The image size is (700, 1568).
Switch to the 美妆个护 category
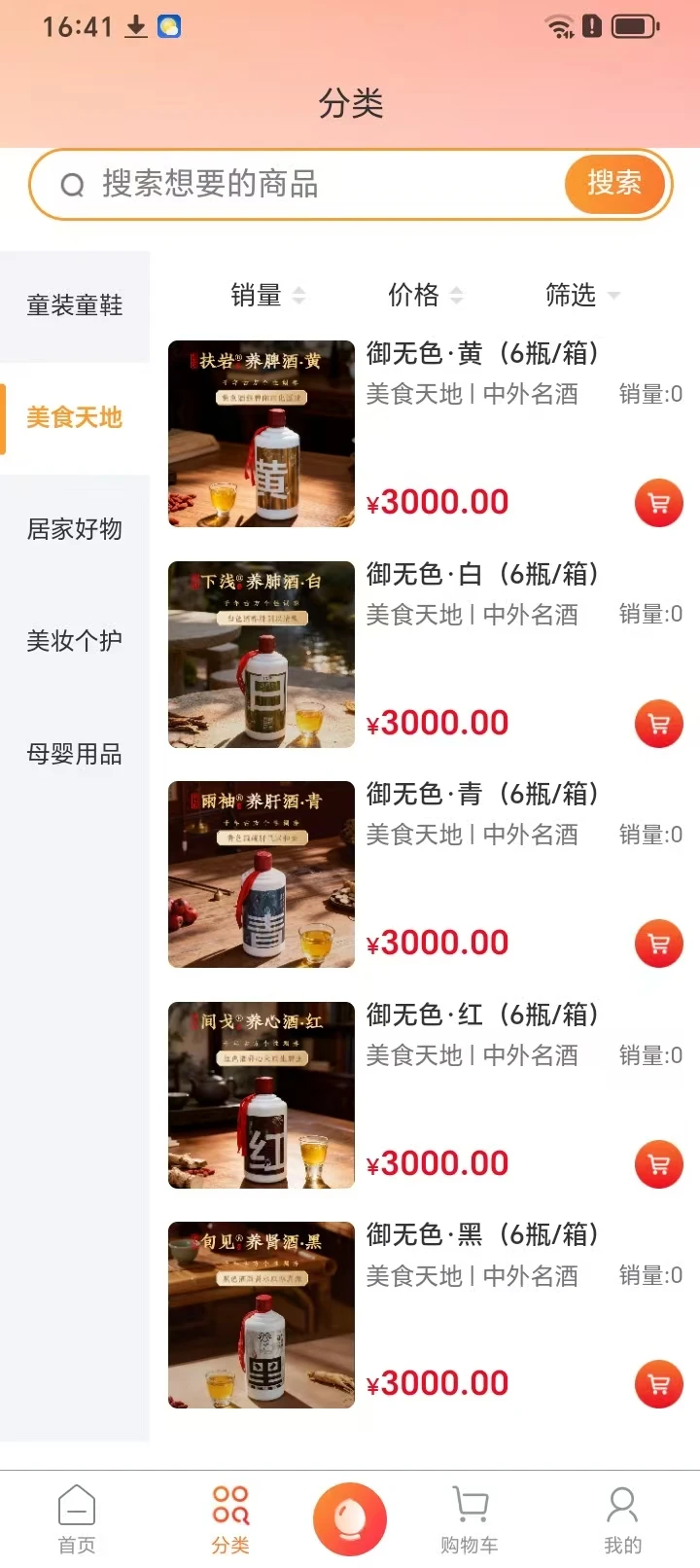pos(75,641)
